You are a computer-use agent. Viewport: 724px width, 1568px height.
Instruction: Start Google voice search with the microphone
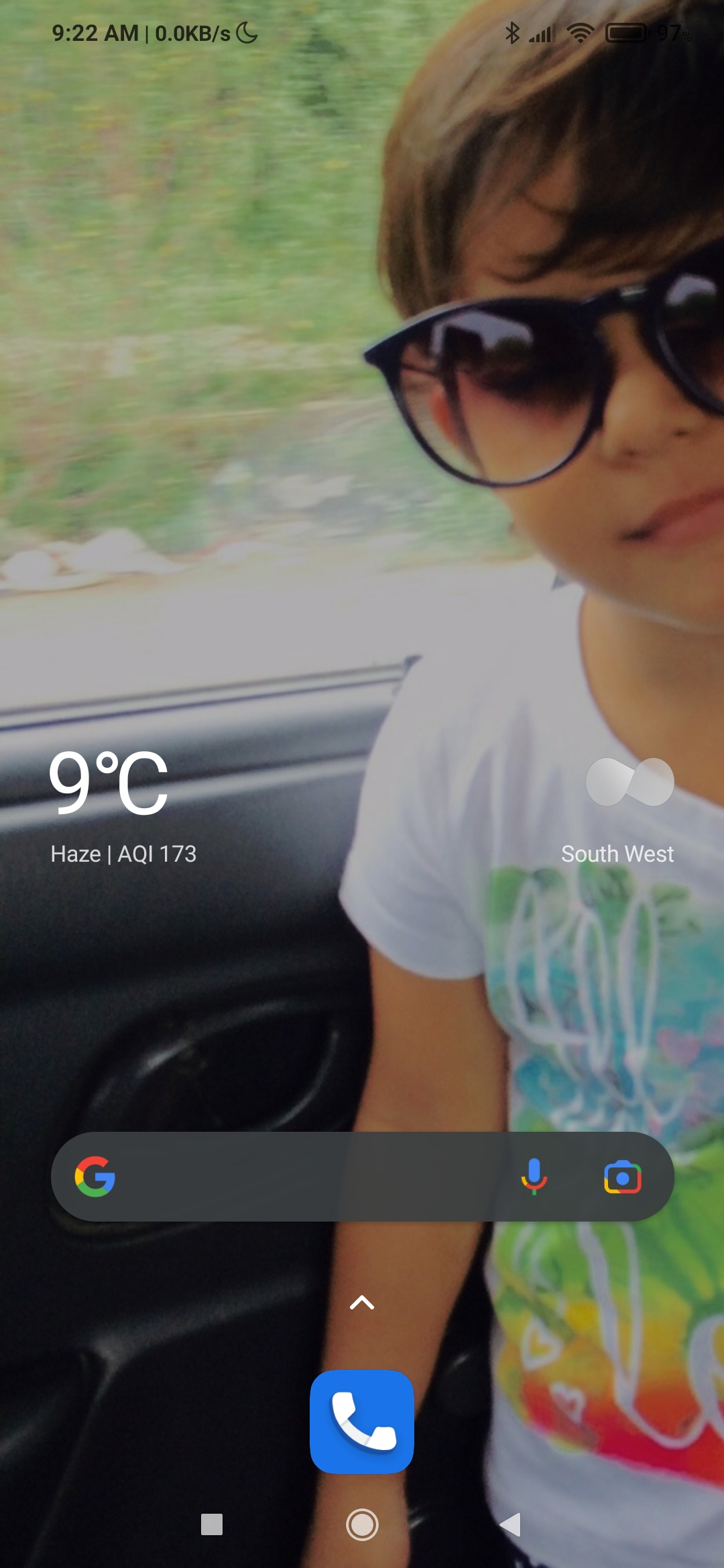click(534, 1177)
